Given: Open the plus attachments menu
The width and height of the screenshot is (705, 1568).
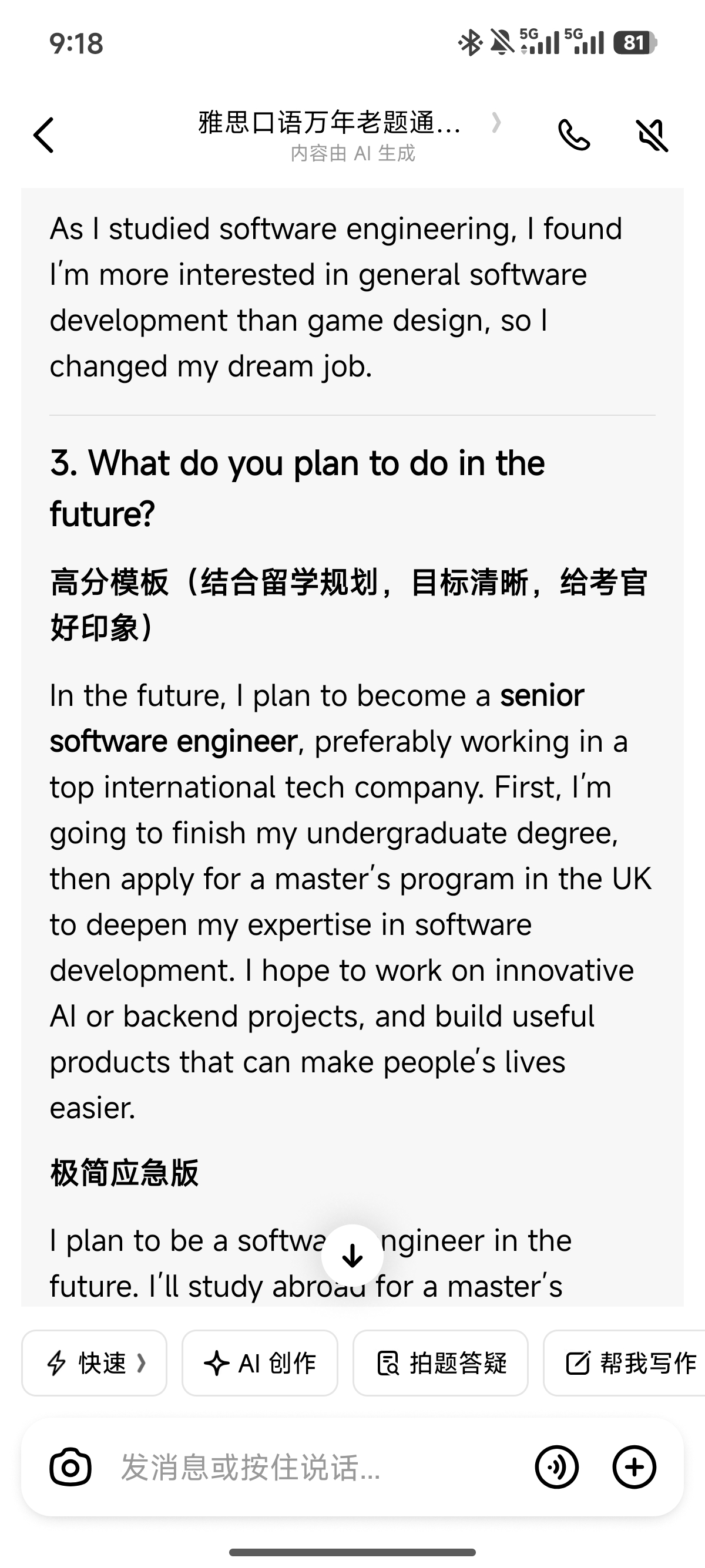Looking at the screenshot, I should pyautogui.click(x=634, y=1467).
